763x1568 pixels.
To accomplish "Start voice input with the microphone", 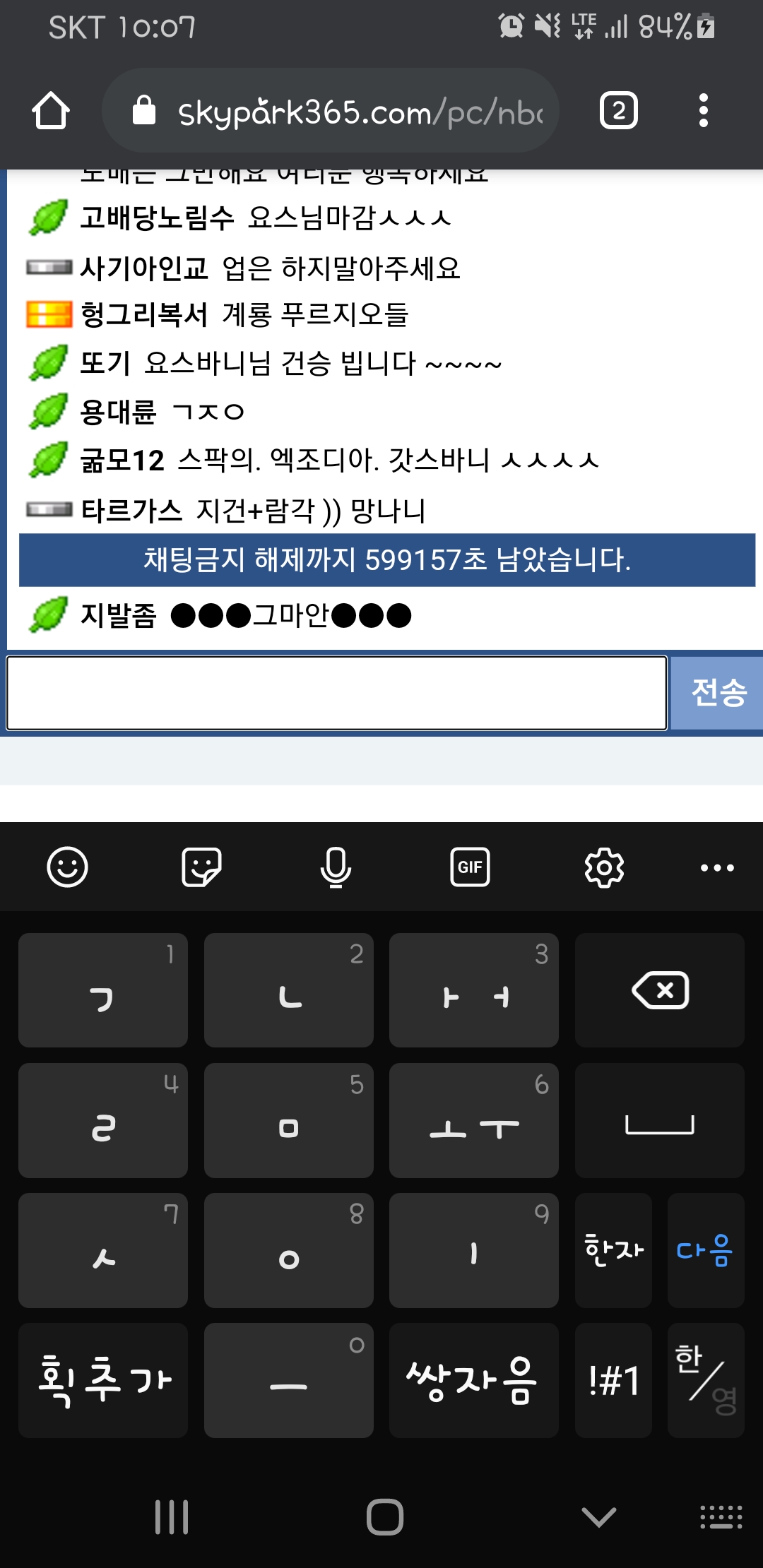I will [336, 867].
